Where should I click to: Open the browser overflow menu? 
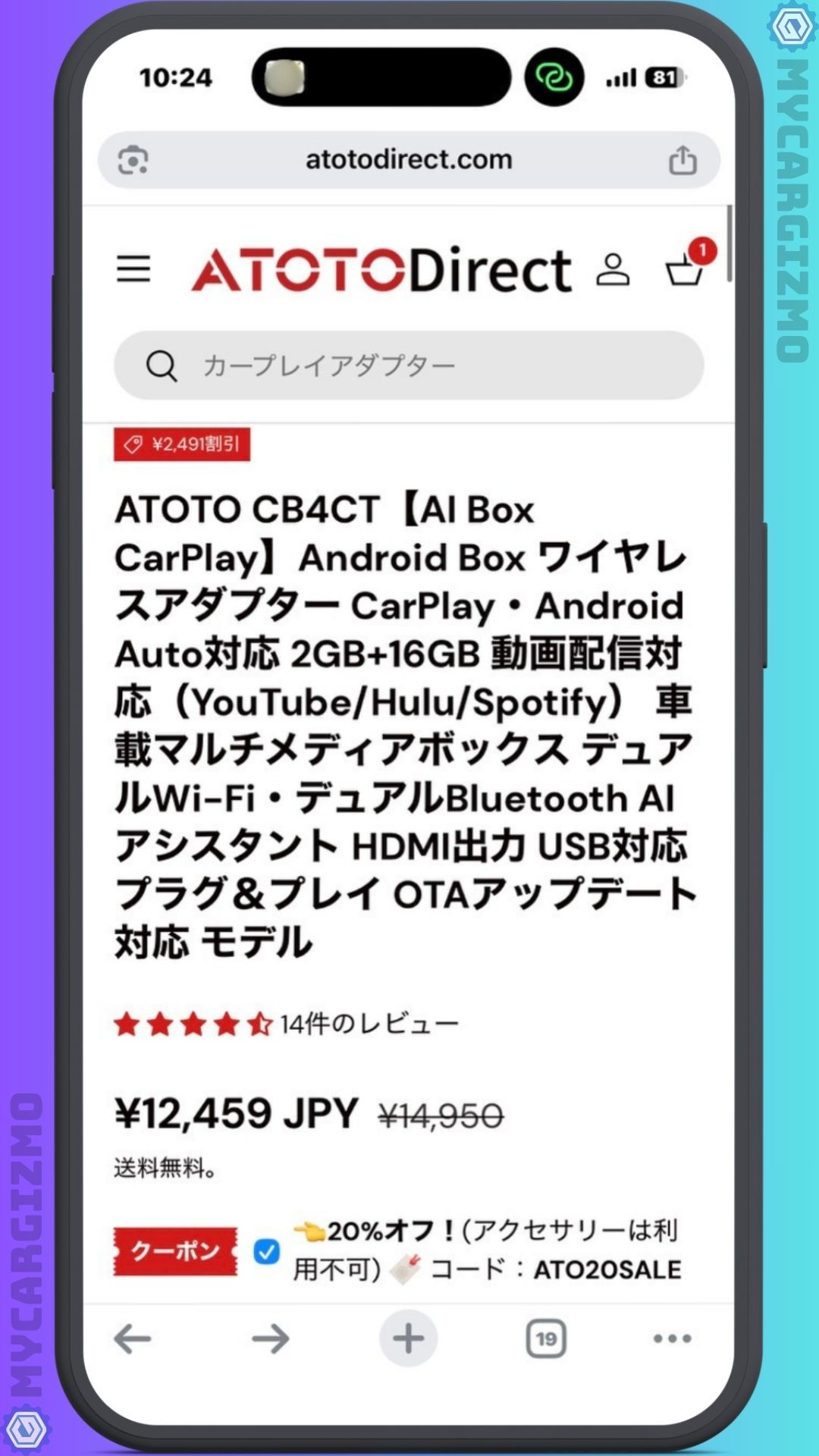pyautogui.click(x=672, y=1339)
